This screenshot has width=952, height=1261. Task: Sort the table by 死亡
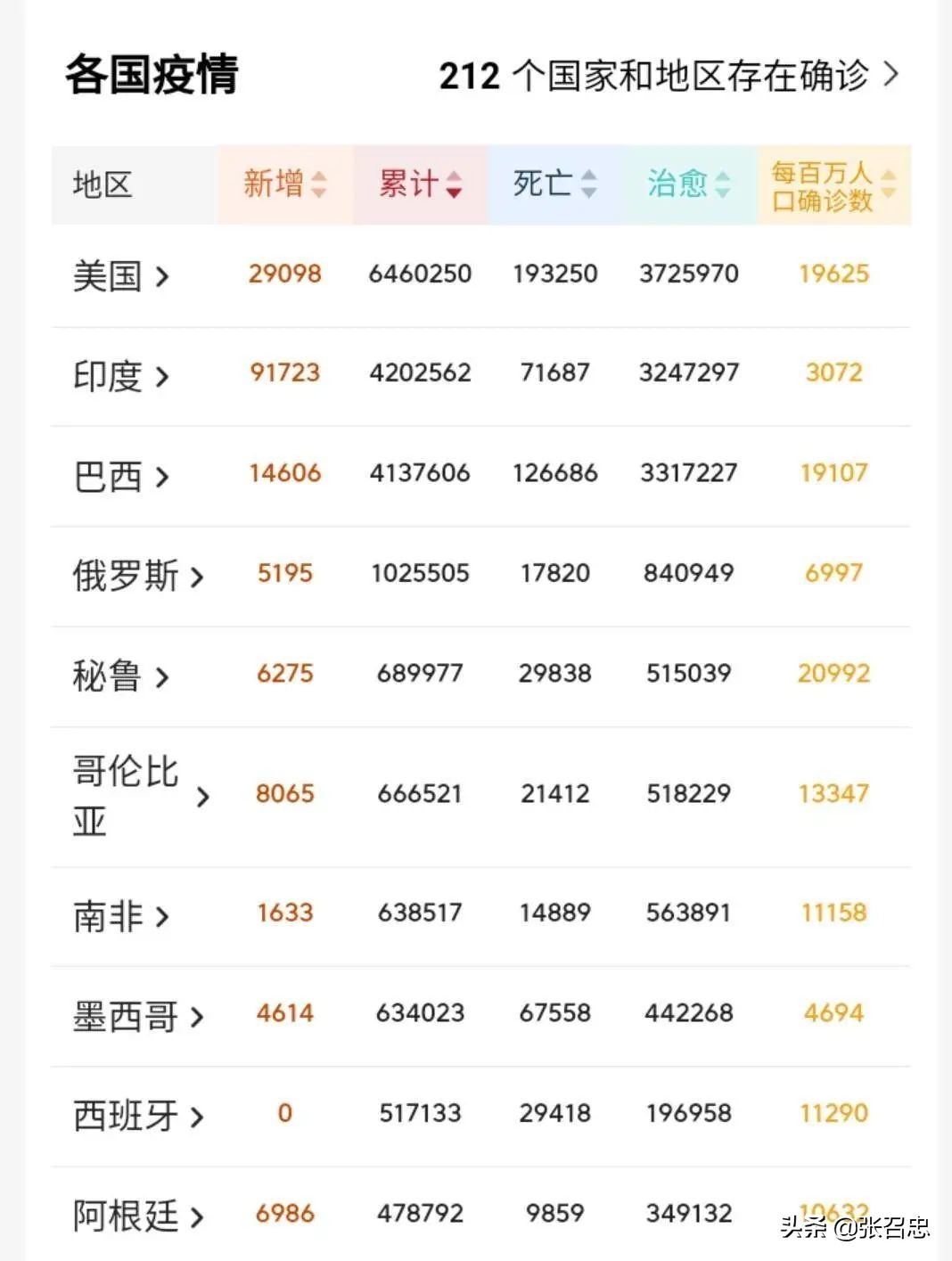coord(554,184)
